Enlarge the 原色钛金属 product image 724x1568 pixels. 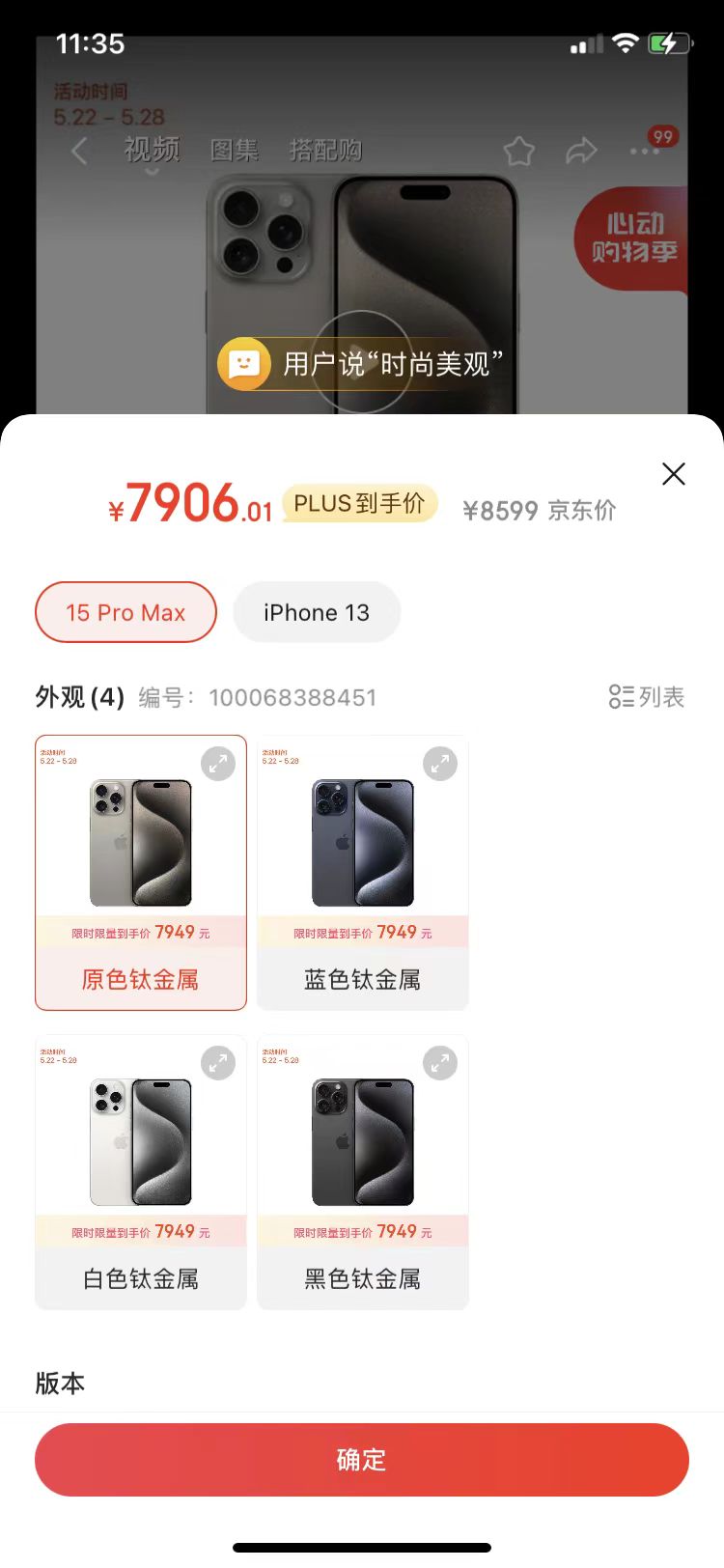(218, 764)
